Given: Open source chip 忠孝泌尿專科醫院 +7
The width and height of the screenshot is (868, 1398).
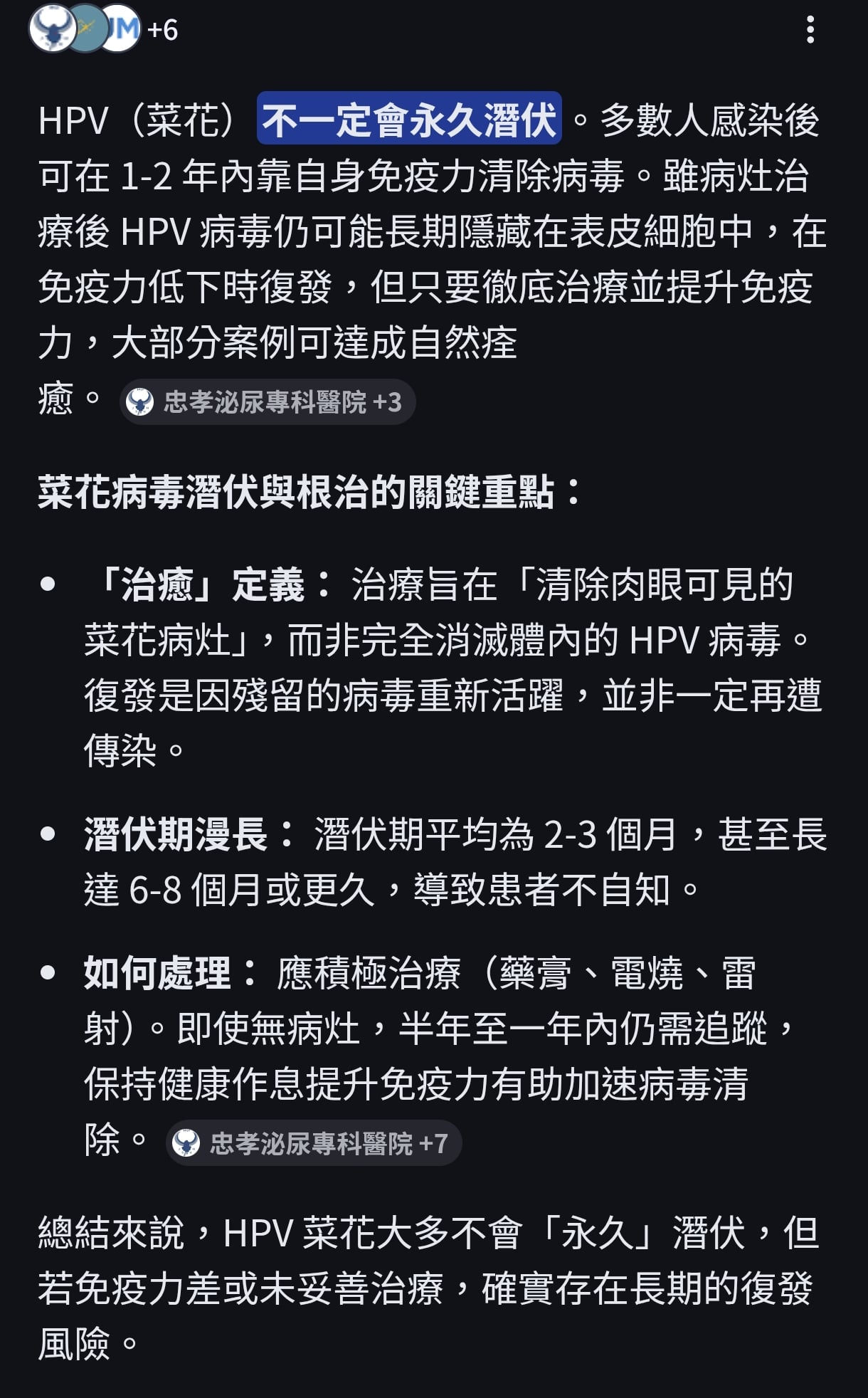Looking at the screenshot, I should [x=314, y=1144].
